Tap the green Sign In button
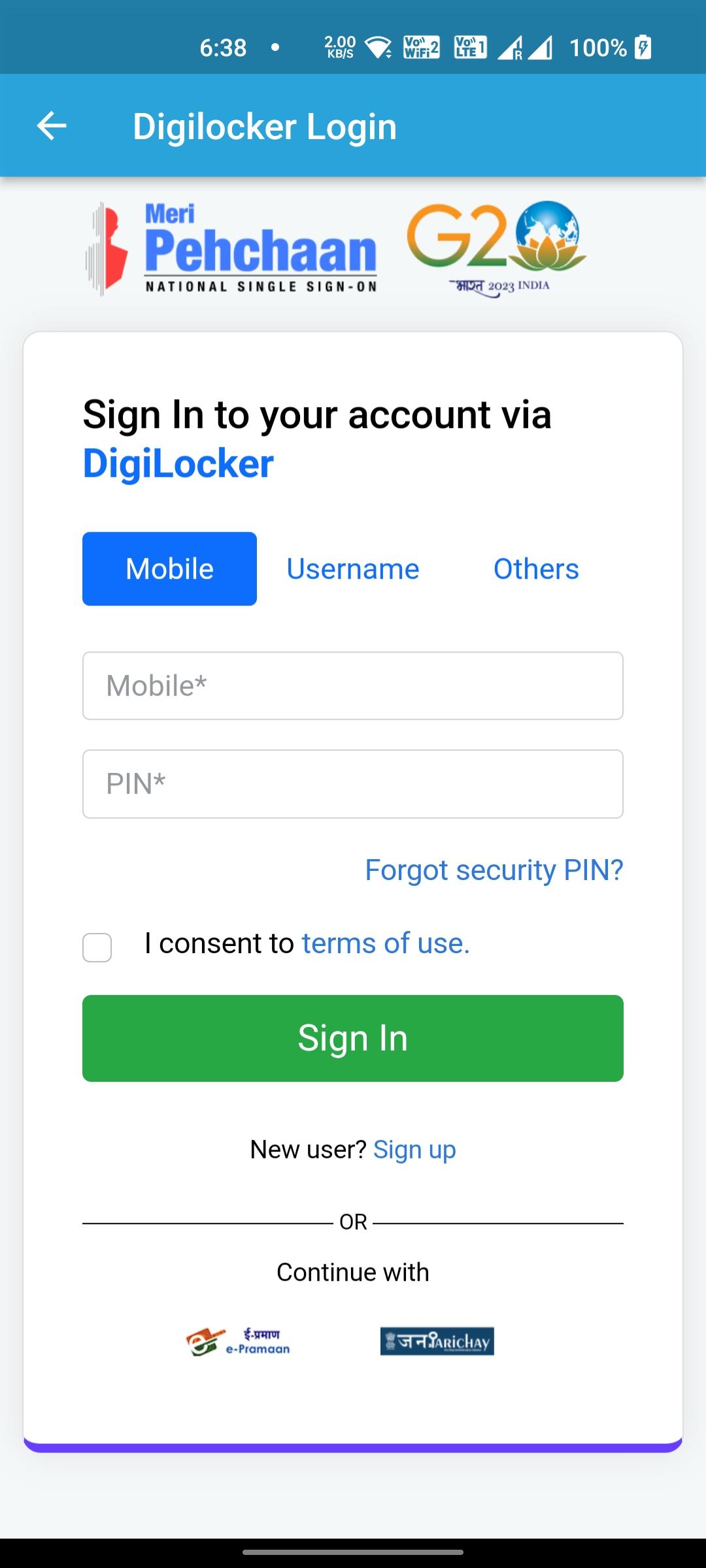The width and height of the screenshot is (706, 1568). click(x=353, y=1038)
